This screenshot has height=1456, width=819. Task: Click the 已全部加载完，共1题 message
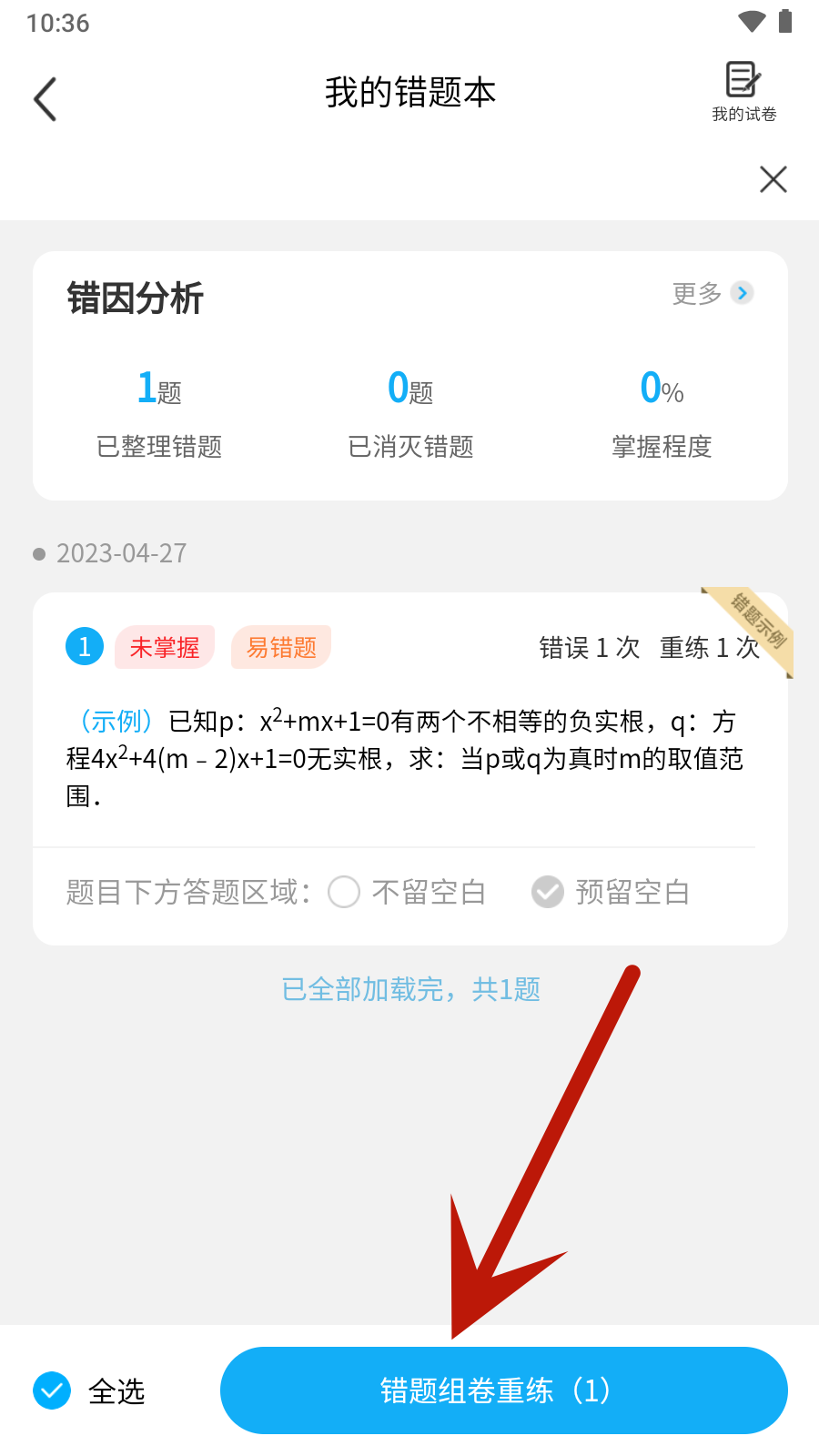tap(409, 989)
